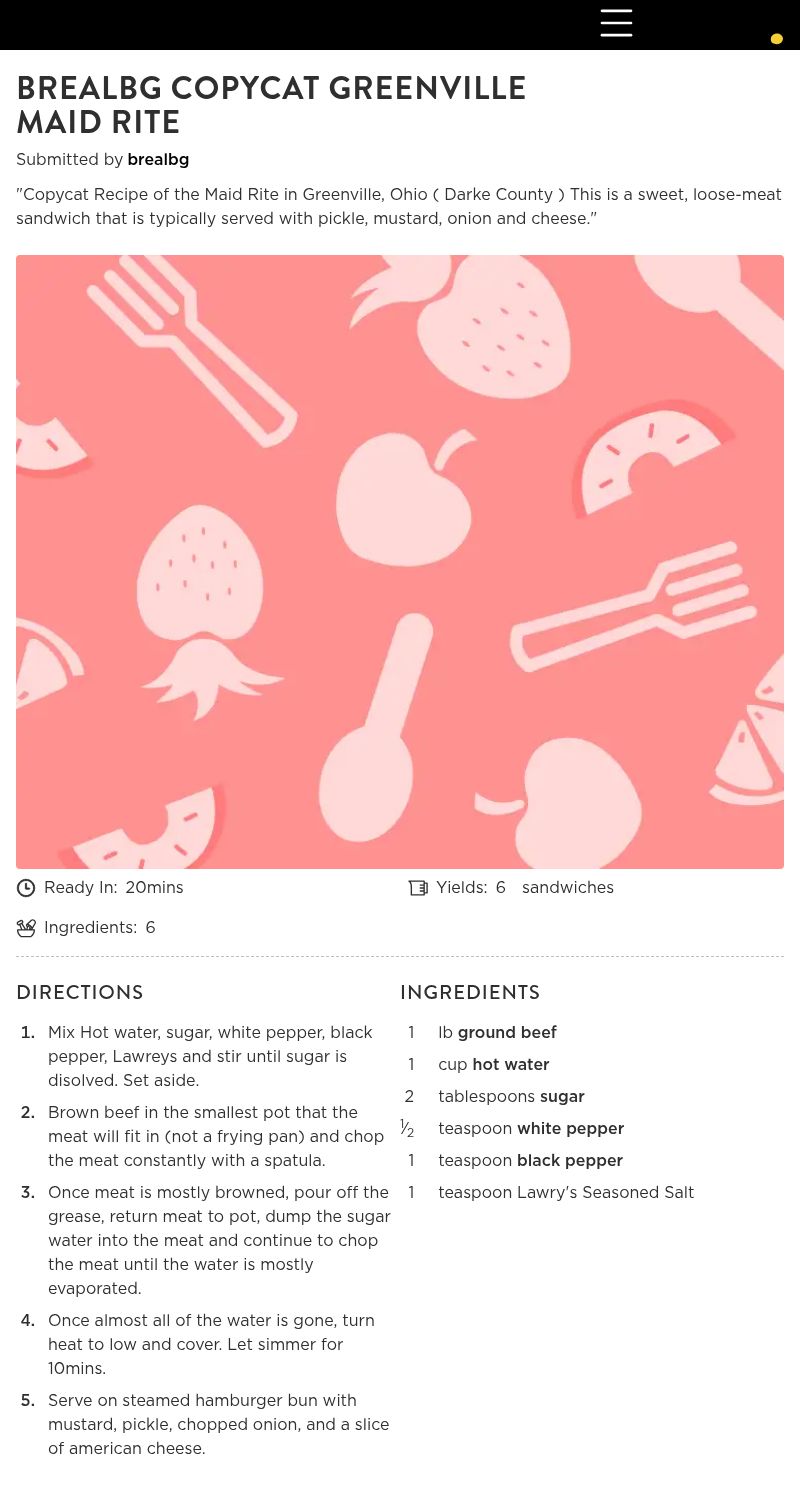Open the white pepper ingredient link
The width and height of the screenshot is (800, 1495).
(570, 1128)
